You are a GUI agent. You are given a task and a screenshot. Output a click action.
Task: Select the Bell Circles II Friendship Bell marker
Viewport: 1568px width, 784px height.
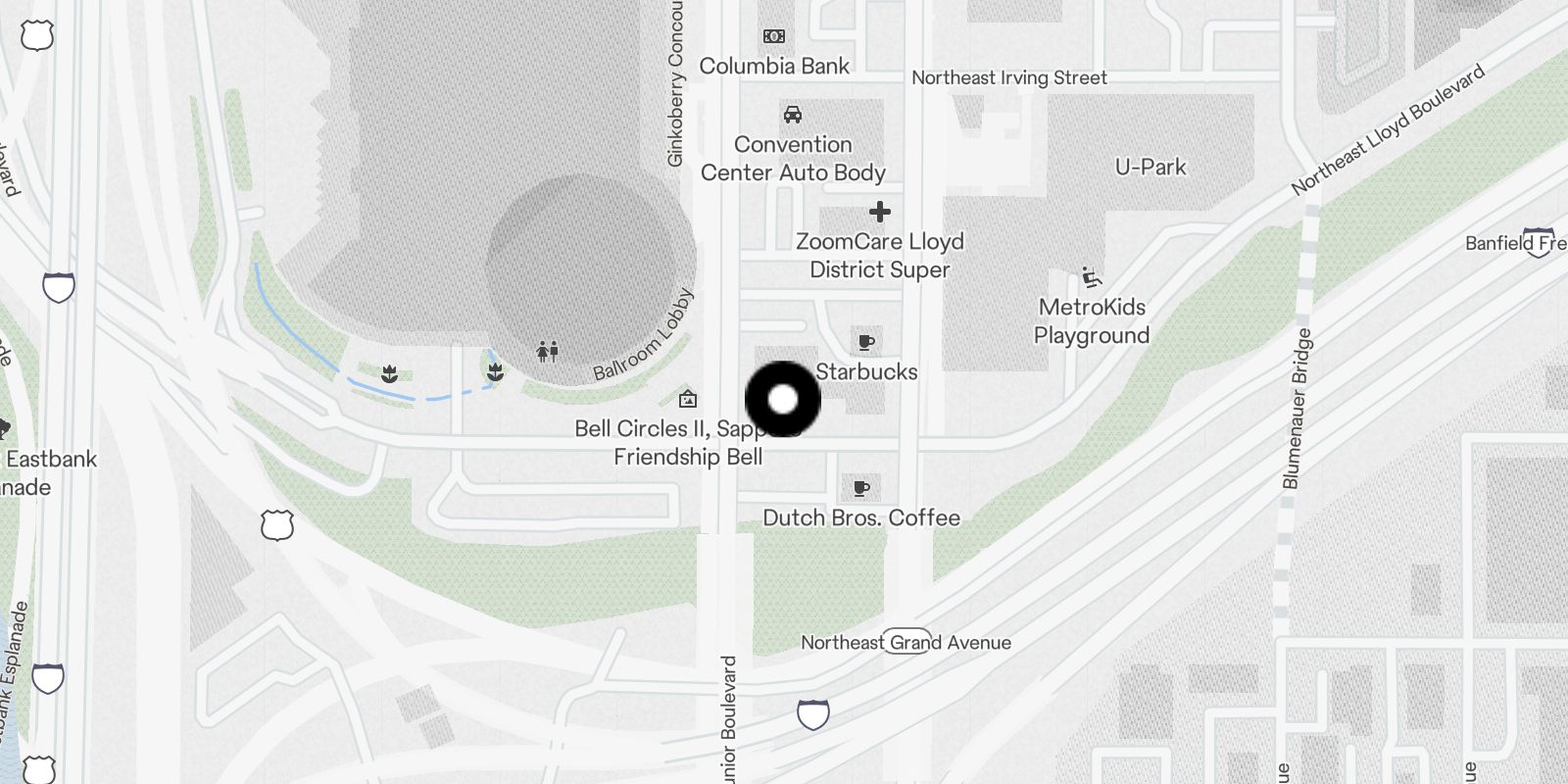688,399
